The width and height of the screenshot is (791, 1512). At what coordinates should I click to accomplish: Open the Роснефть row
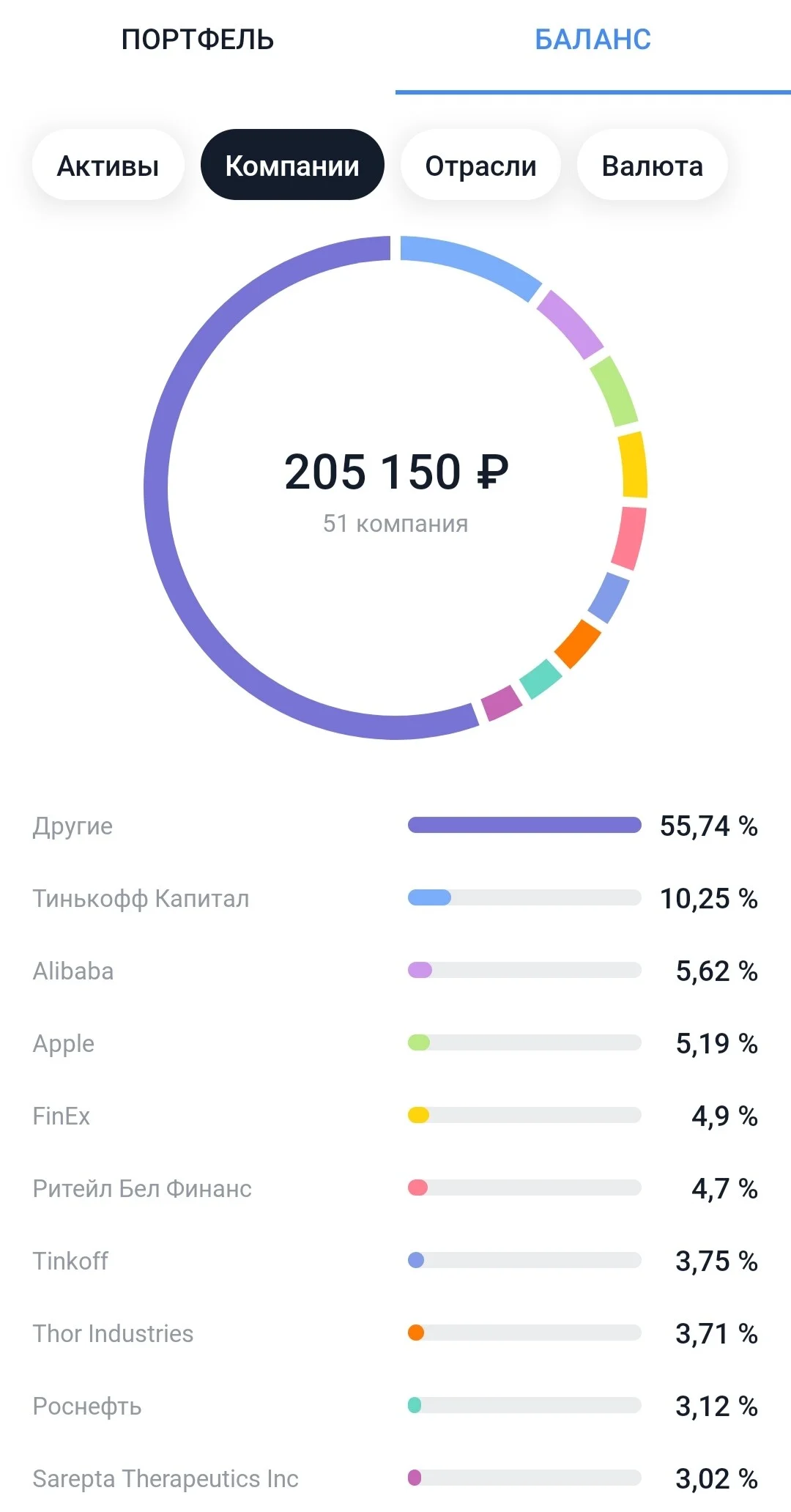click(x=395, y=1406)
